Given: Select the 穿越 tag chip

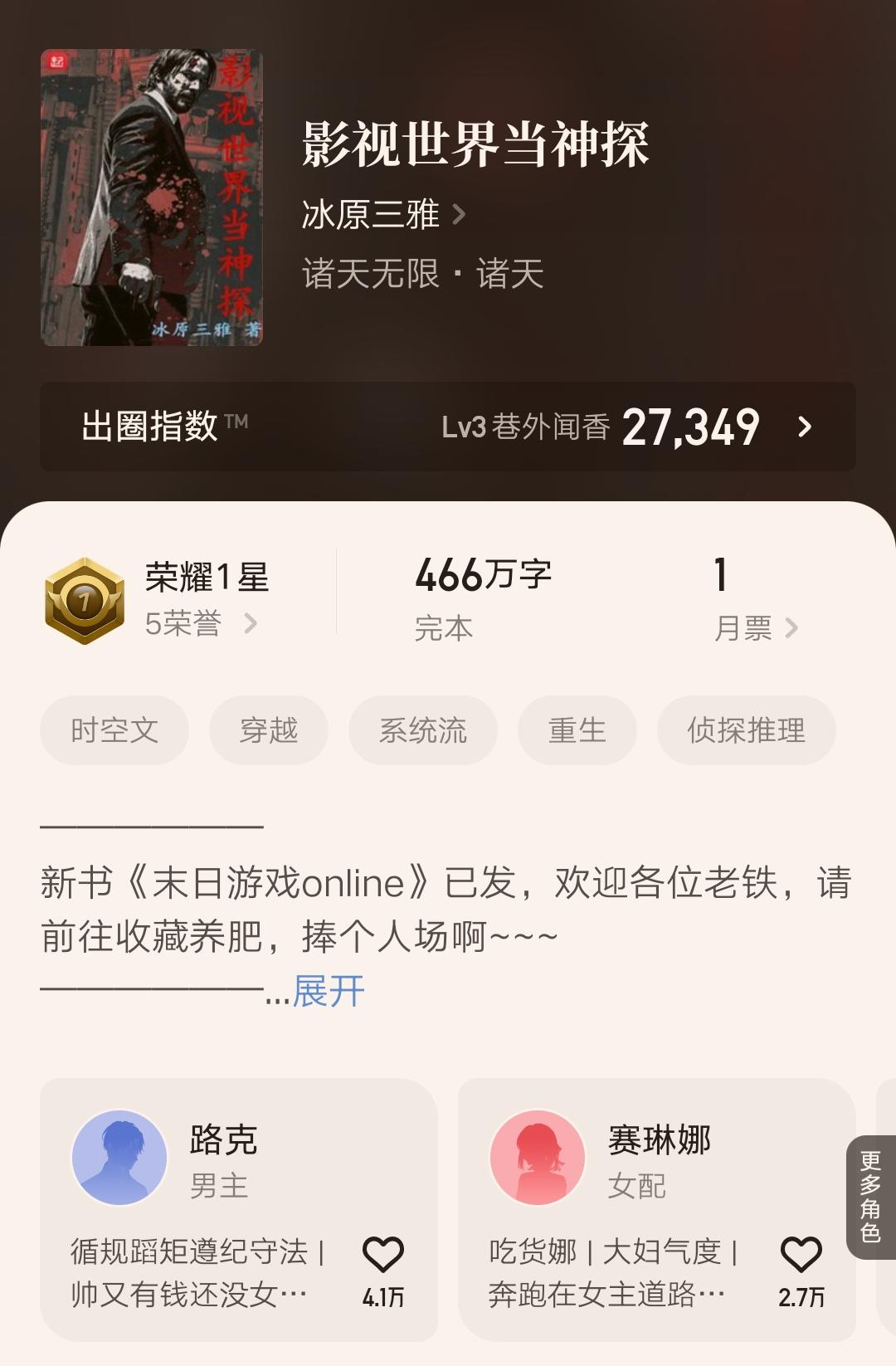Looking at the screenshot, I should click(268, 730).
